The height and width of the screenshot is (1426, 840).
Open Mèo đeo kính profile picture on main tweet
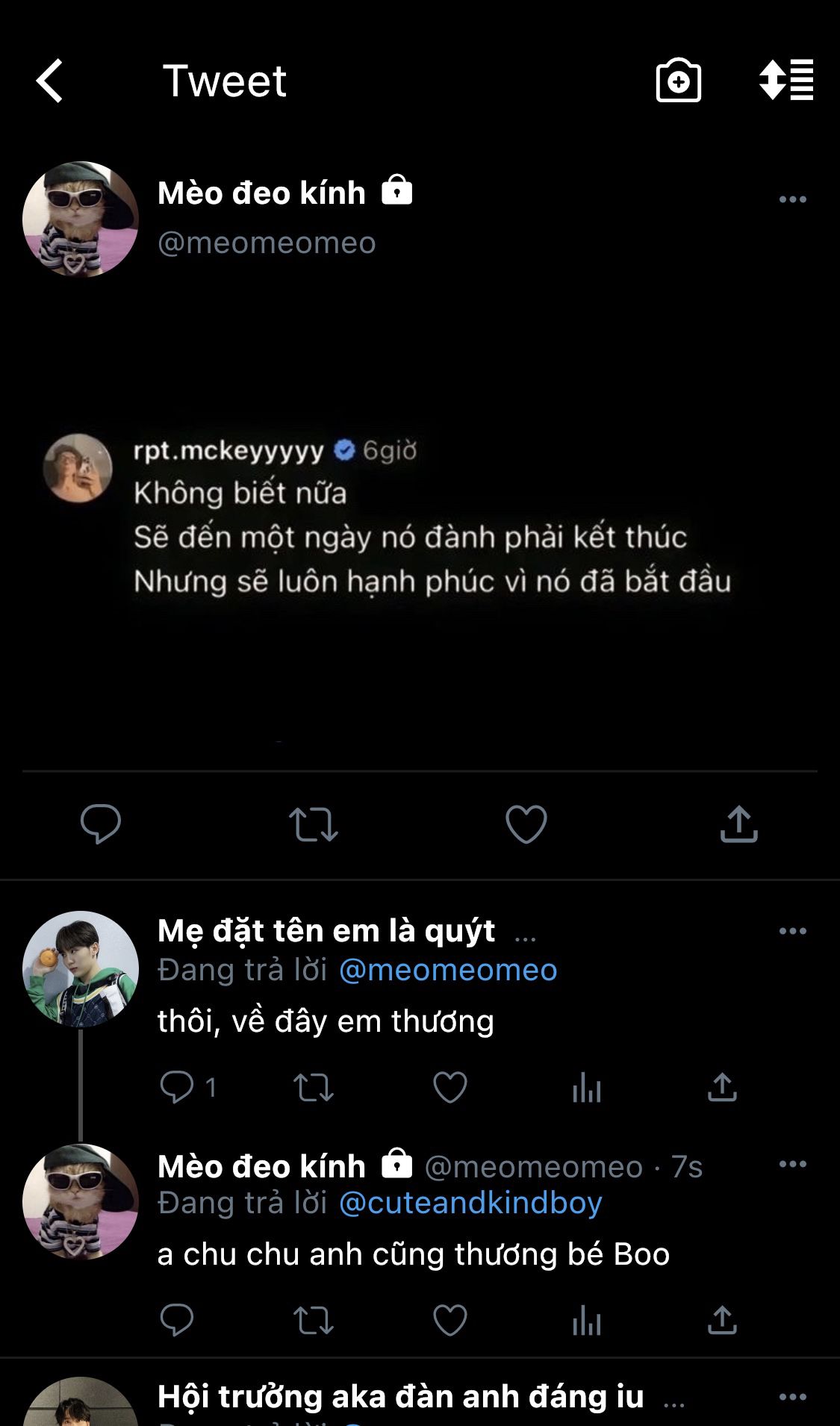pyautogui.click(x=81, y=219)
